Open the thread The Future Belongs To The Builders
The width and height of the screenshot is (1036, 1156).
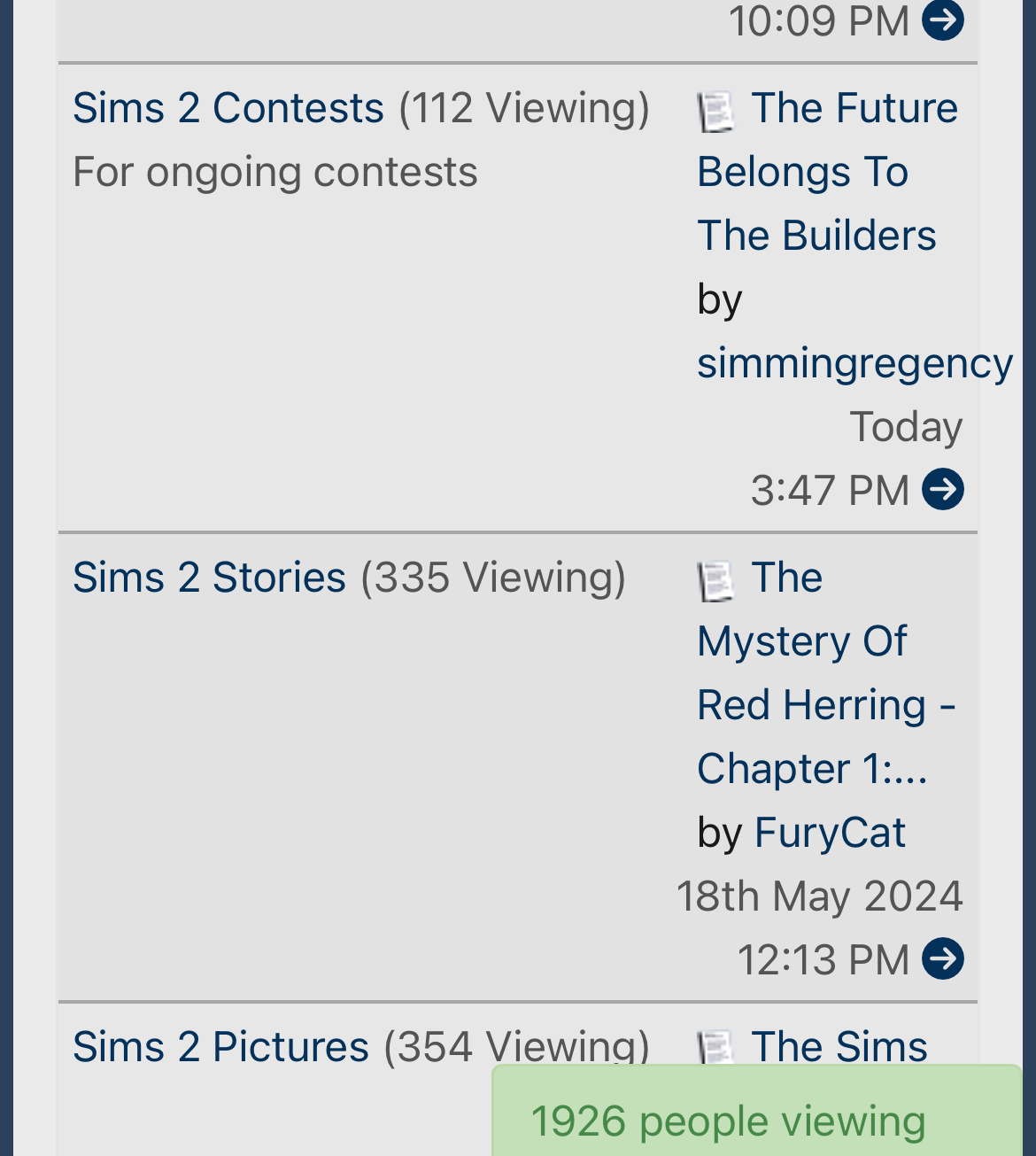click(x=815, y=171)
